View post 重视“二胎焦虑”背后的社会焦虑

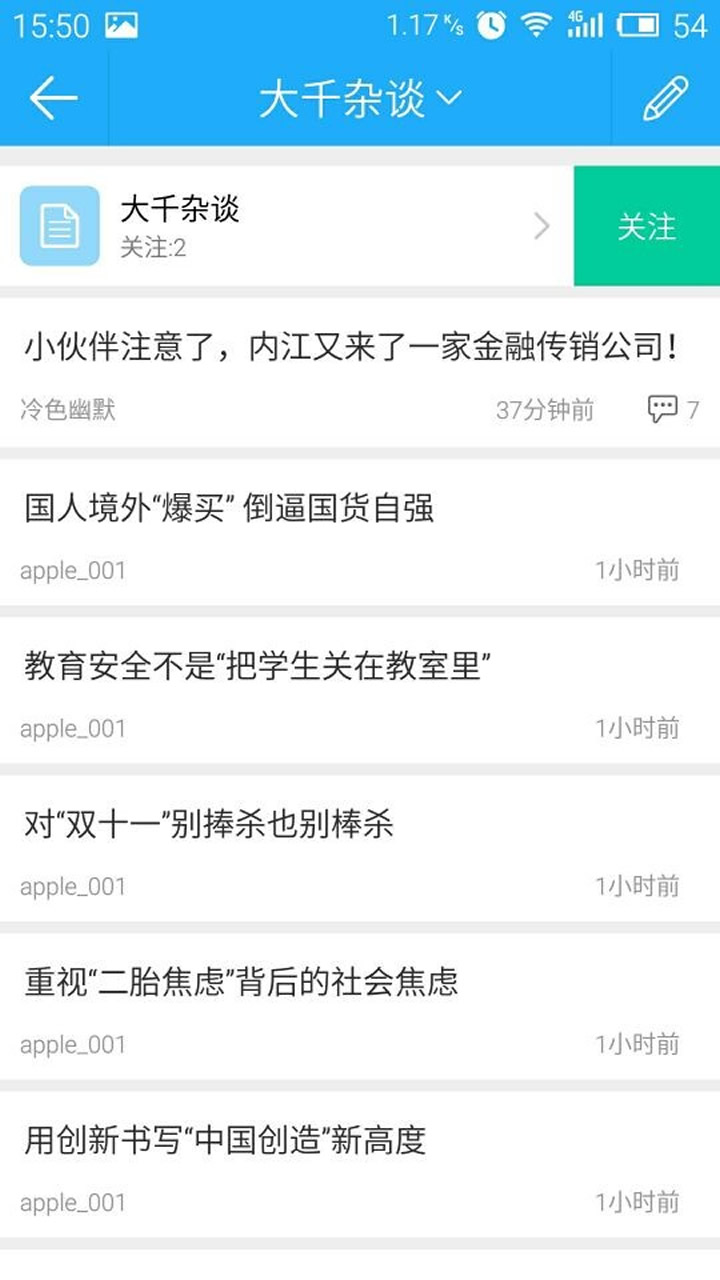(x=242, y=983)
